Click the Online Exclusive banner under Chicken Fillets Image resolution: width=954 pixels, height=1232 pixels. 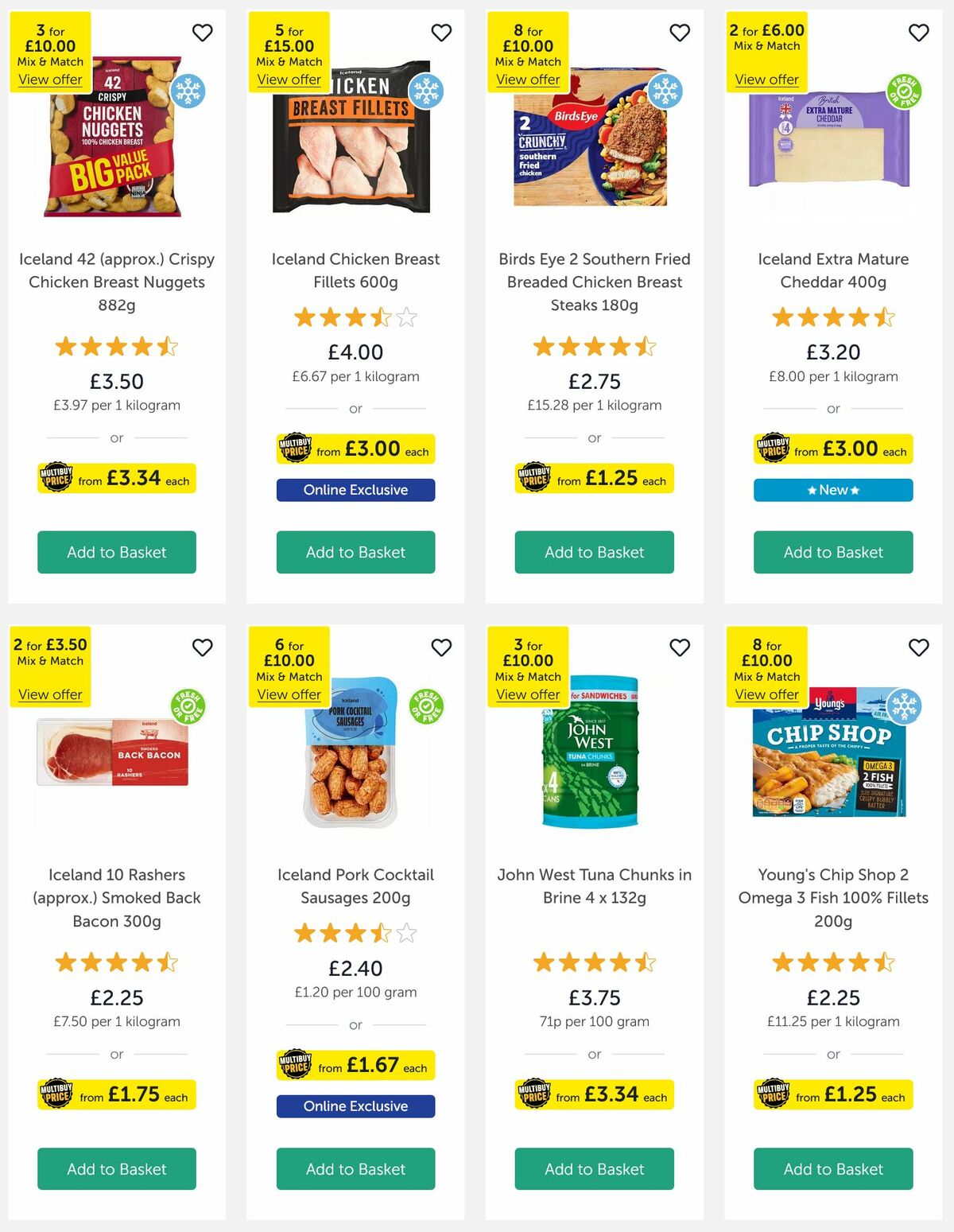(x=355, y=490)
